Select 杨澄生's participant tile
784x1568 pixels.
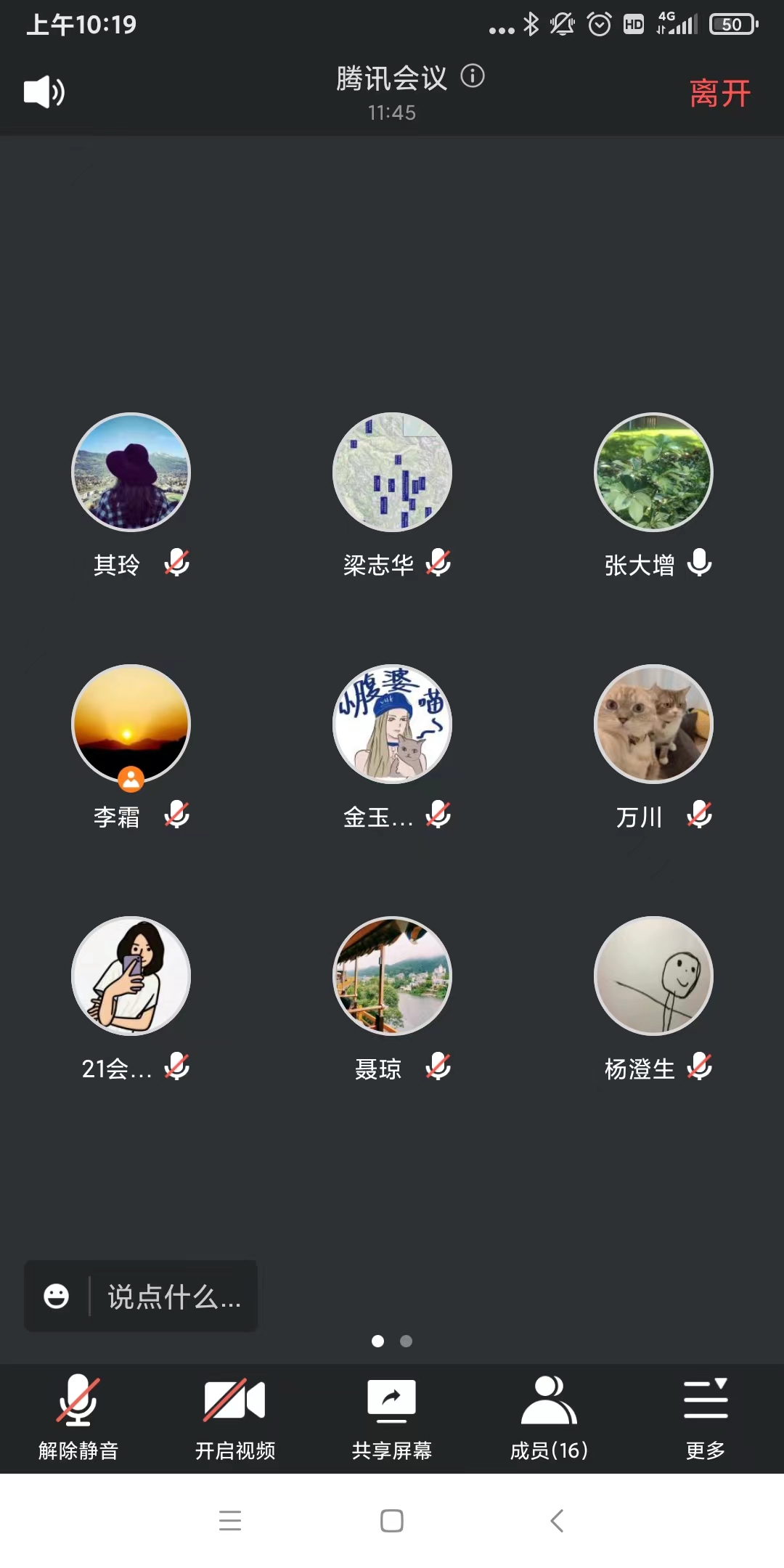[653, 976]
